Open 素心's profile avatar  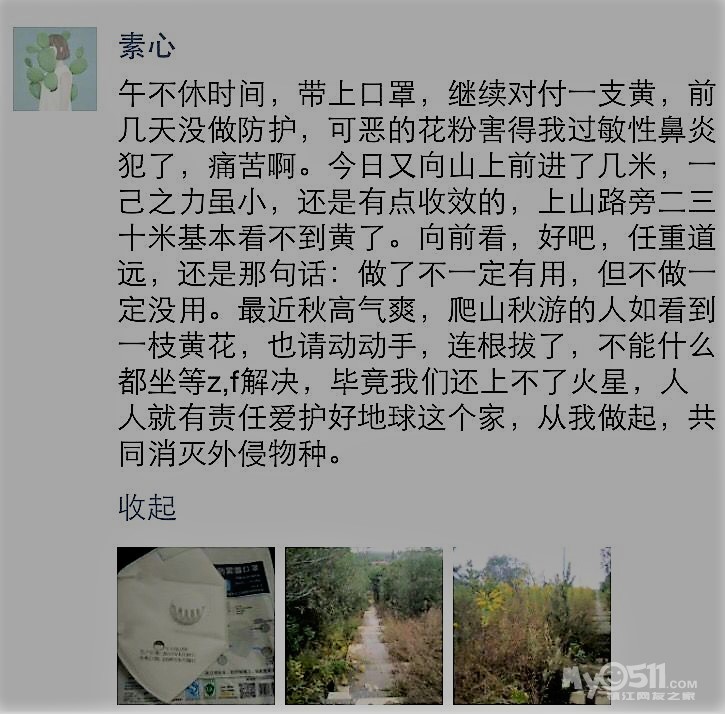tap(54, 69)
